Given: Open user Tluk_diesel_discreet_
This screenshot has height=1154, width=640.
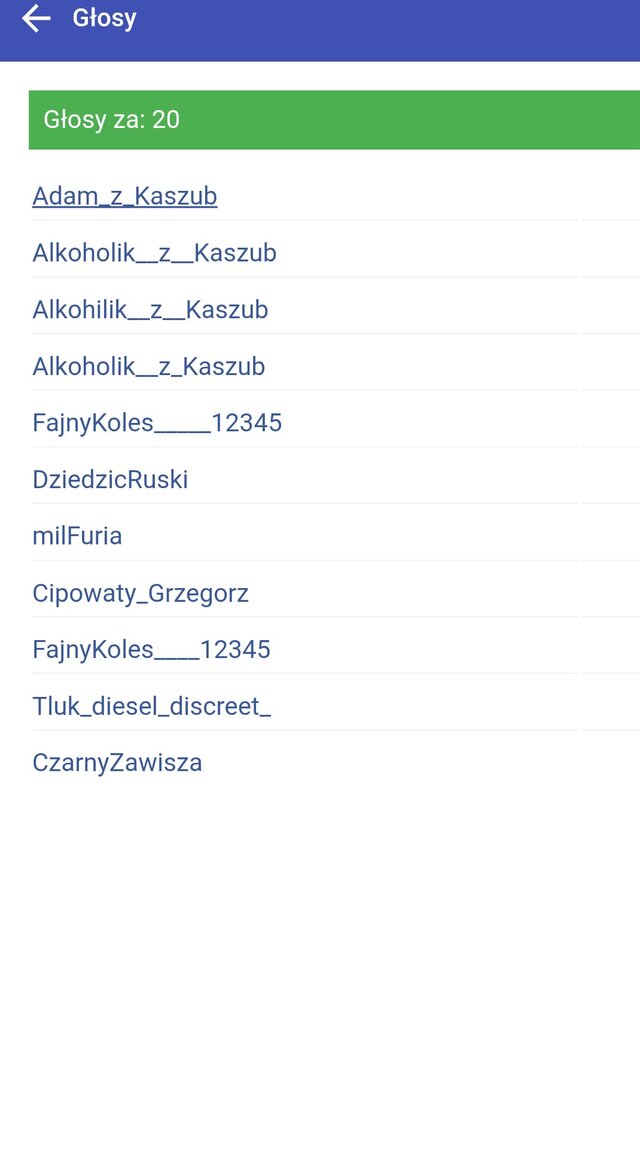Looking at the screenshot, I should tap(152, 706).
